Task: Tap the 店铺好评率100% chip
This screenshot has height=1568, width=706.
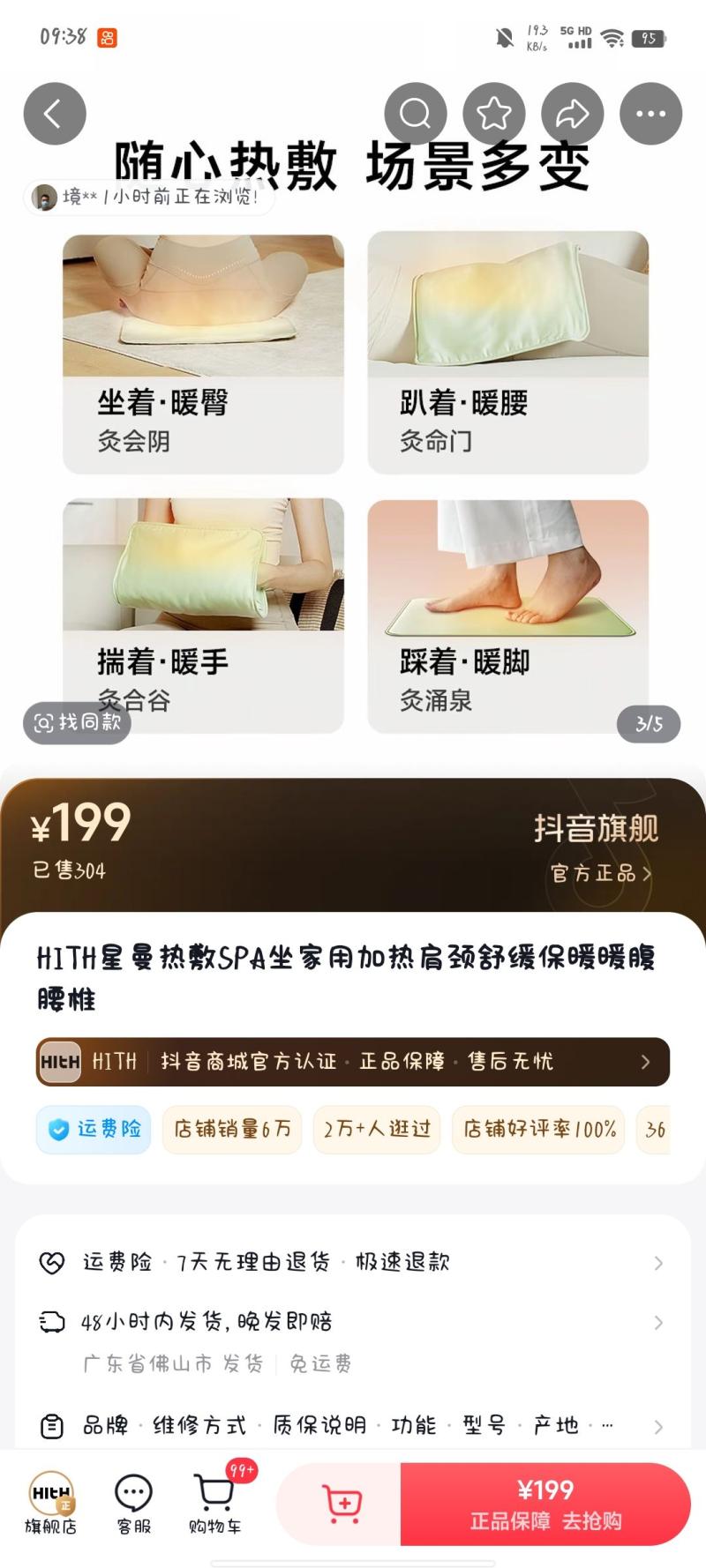Action: [x=539, y=1129]
